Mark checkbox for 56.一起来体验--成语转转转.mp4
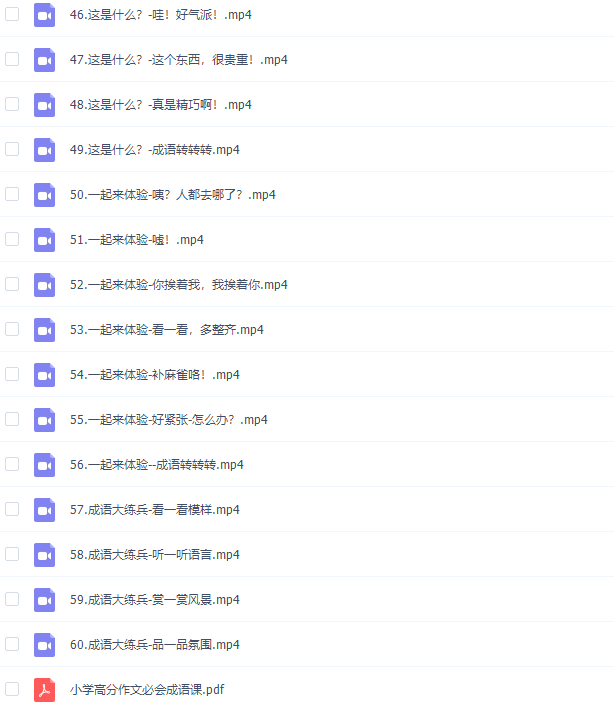The height and width of the screenshot is (708, 614). click(12, 464)
